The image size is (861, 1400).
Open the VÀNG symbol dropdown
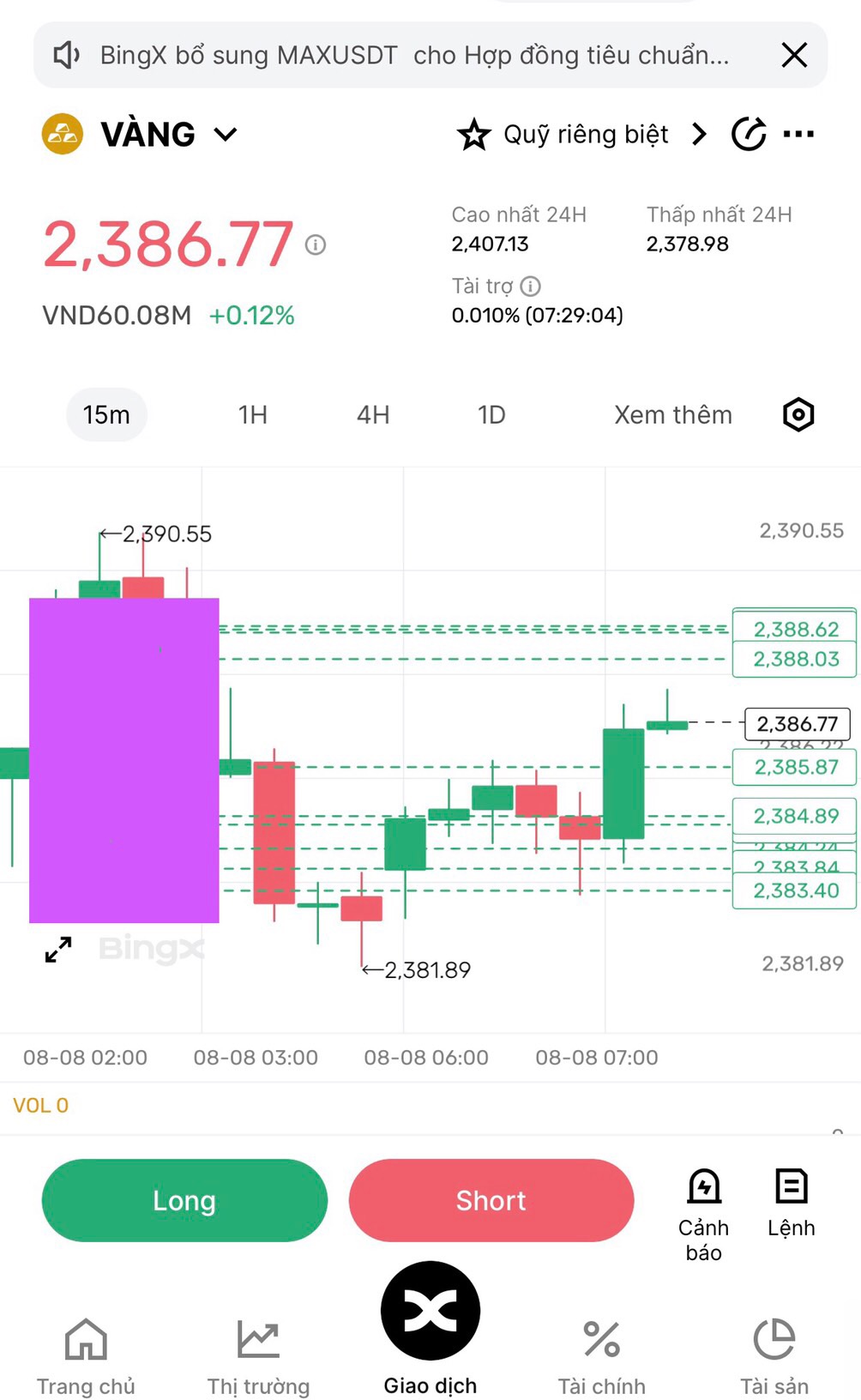pyautogui.click(x=225, y=135)
